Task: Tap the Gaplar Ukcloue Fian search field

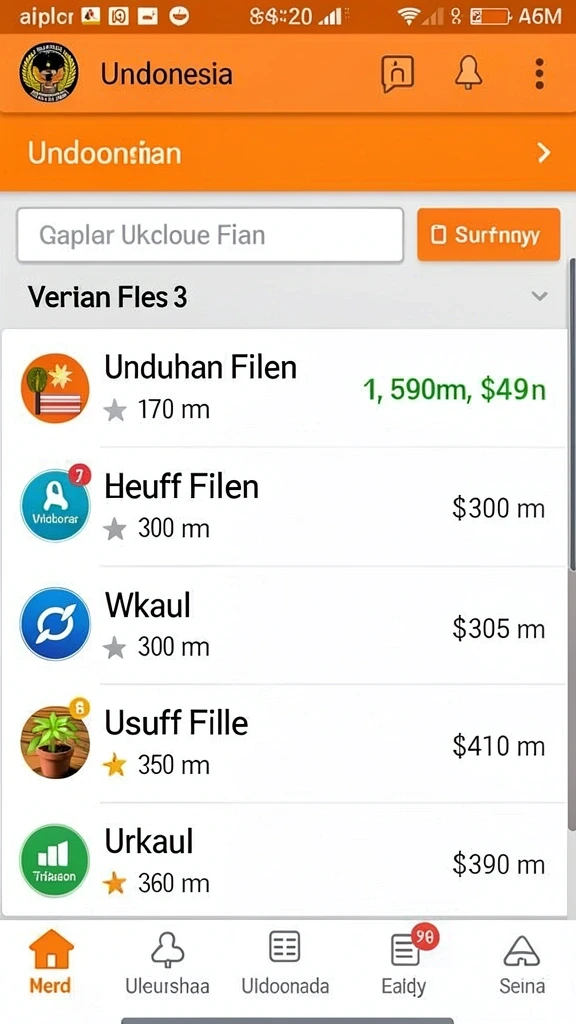Action: [x=210, y=235]
